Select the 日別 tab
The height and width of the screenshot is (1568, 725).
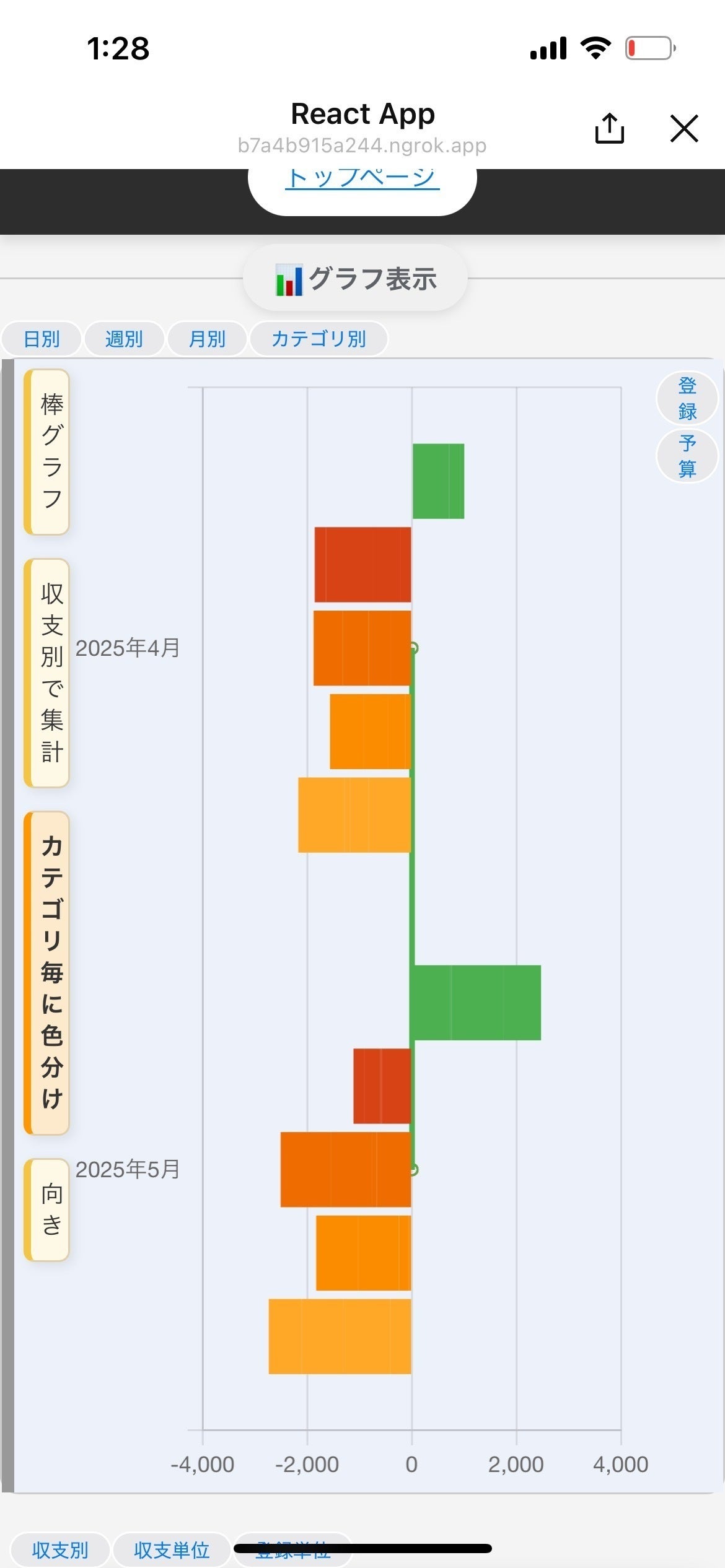[x=42, y=338]
